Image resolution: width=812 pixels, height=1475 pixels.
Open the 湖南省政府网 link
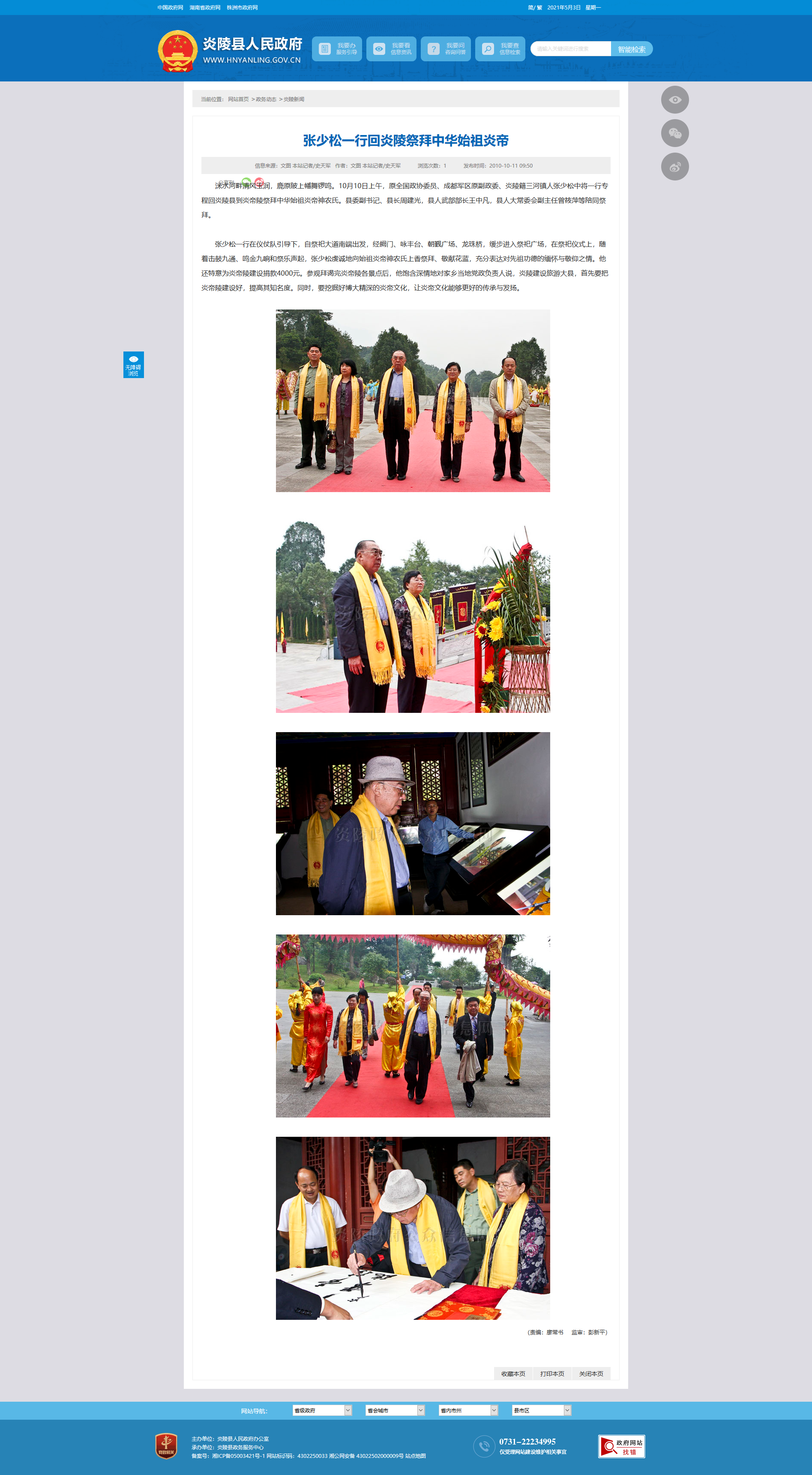(x=205, y=7)
